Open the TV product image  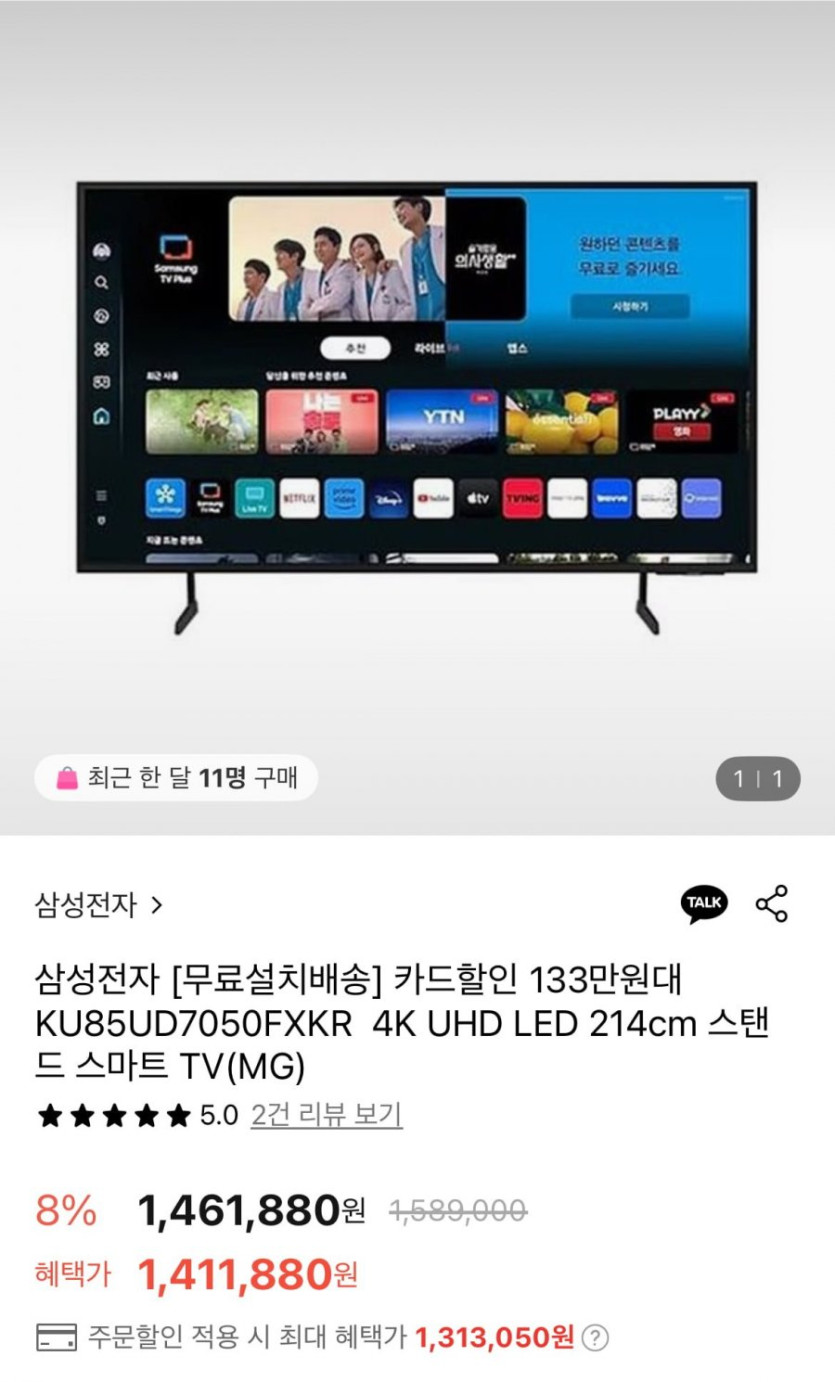point(417,408)
